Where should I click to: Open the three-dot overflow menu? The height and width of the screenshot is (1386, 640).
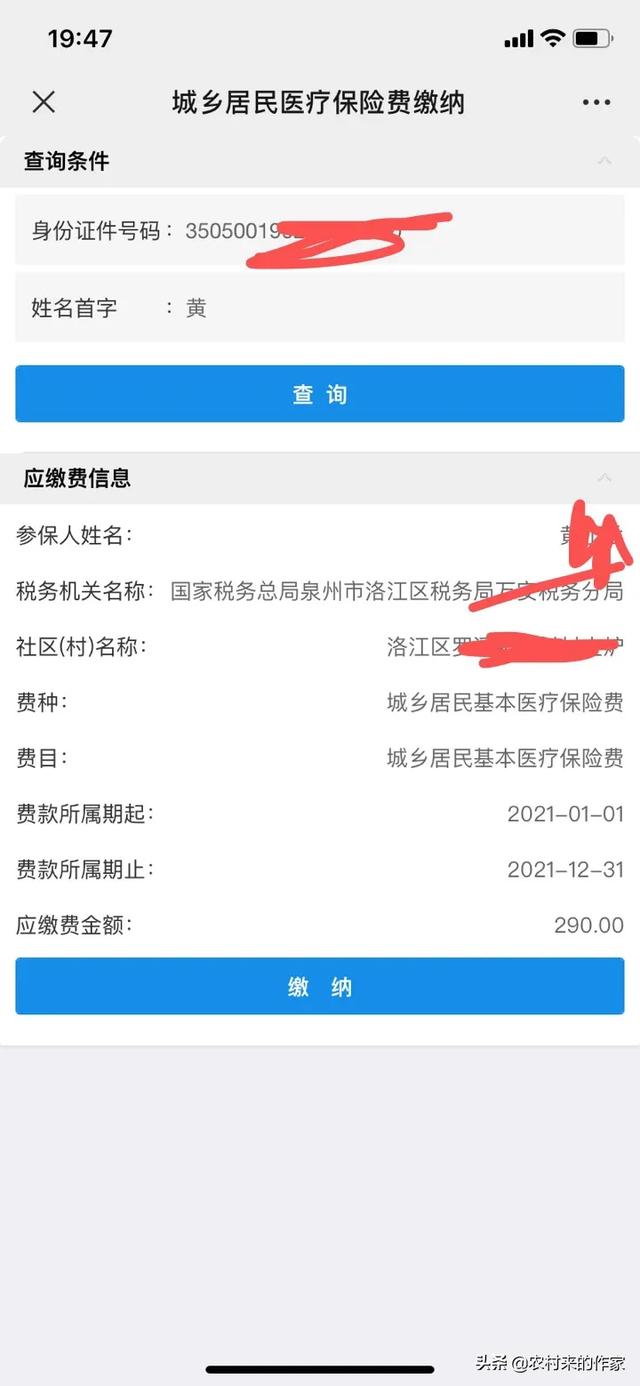(596, 102)
